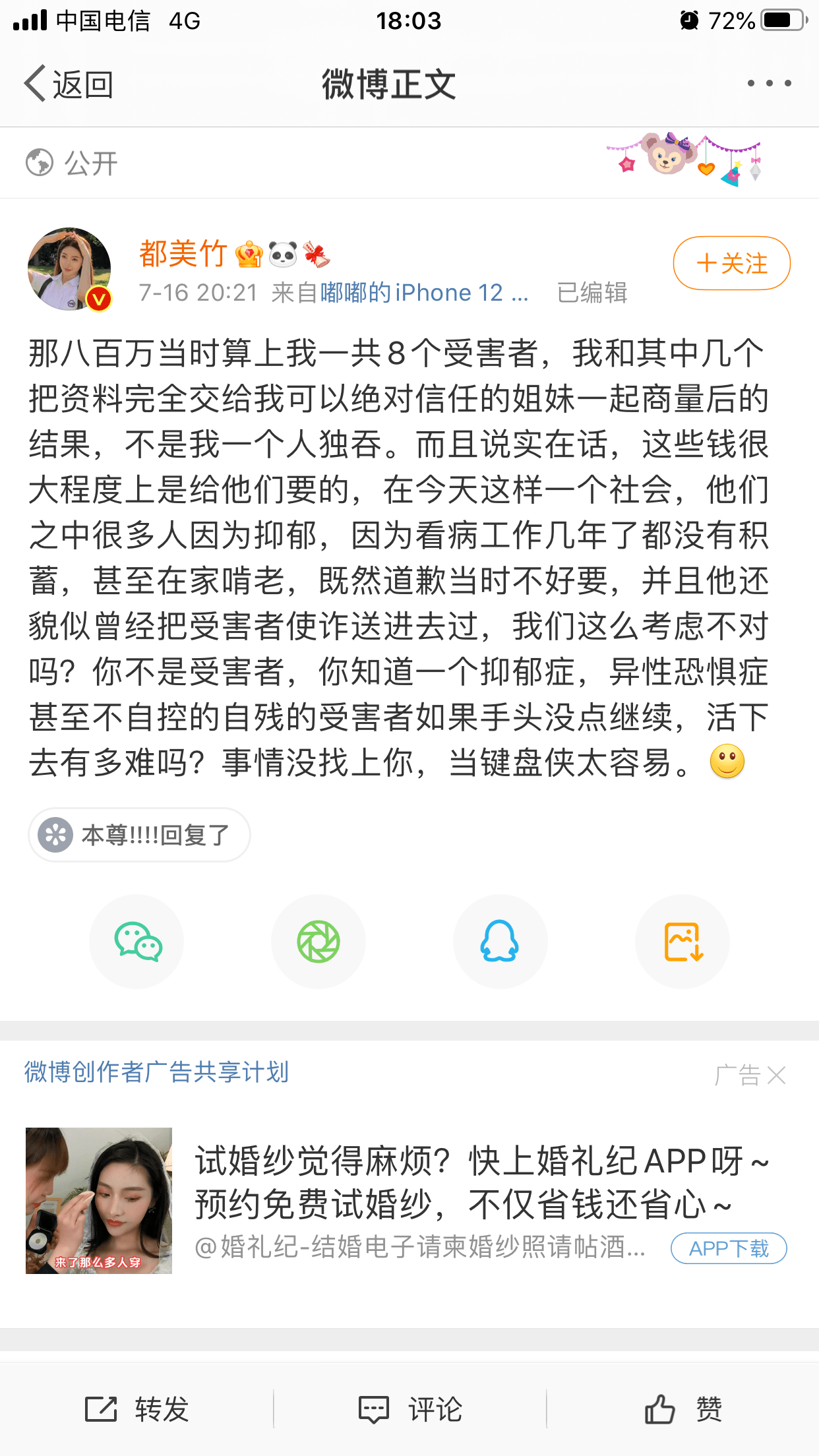The image size is (819, 1456).
Task: Comment on this post with 评论
Action: [x=409, y=1409]
